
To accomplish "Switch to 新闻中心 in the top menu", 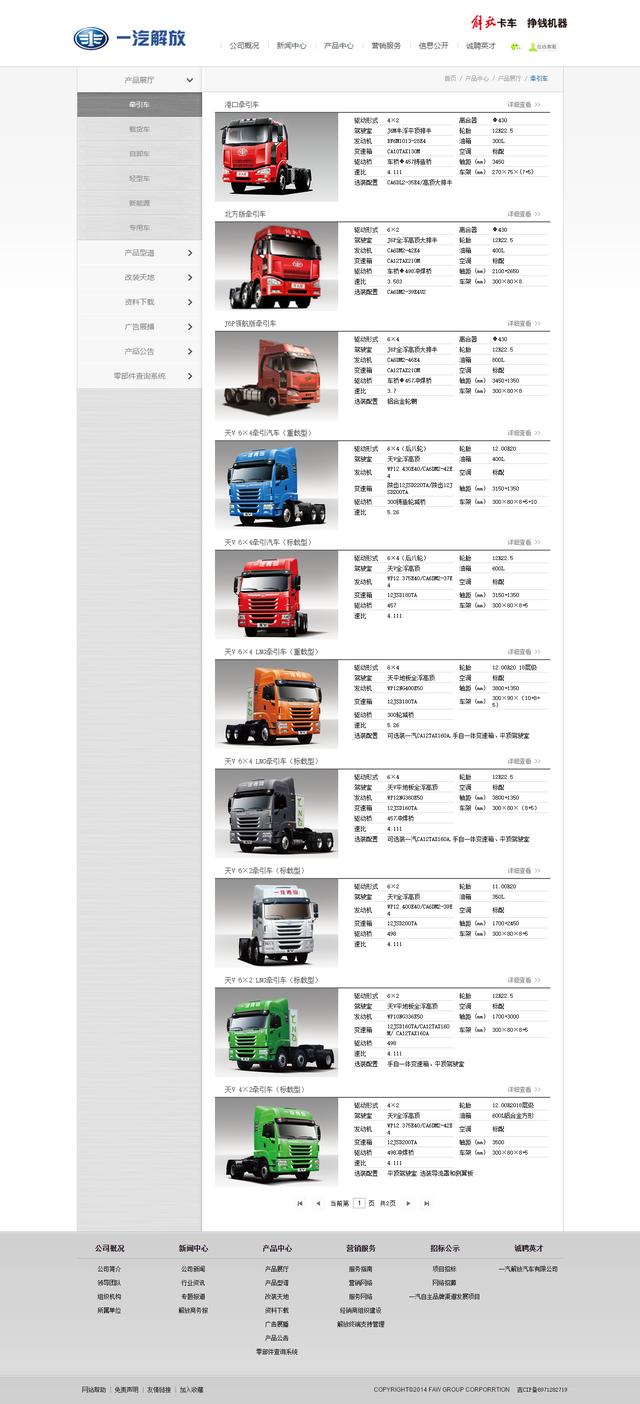I will [x=292, y=45].
